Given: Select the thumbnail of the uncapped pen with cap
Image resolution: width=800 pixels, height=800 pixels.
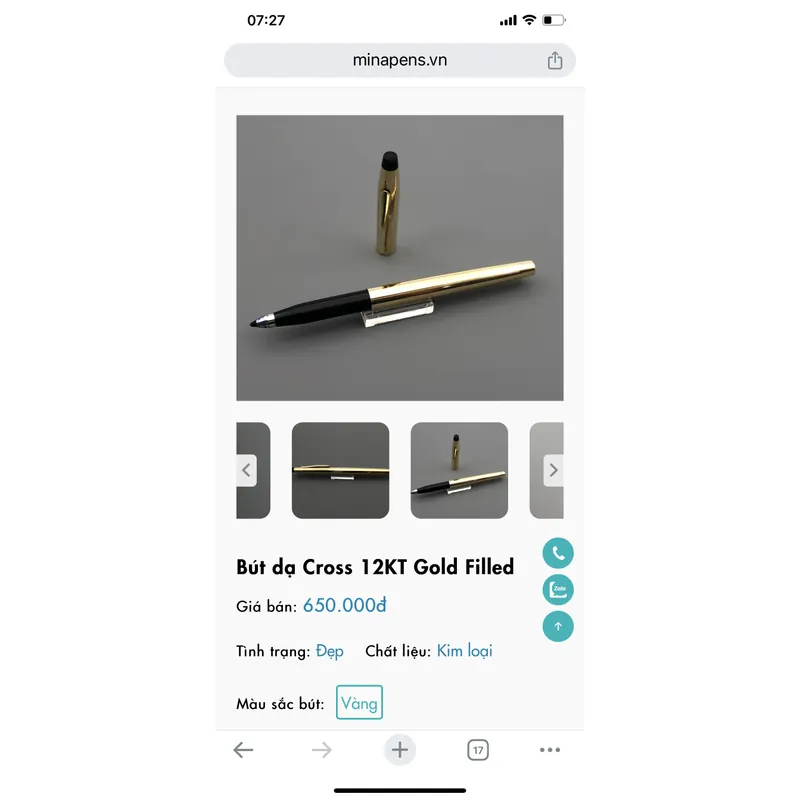Looking at the screenshot, I should point(459,470).
